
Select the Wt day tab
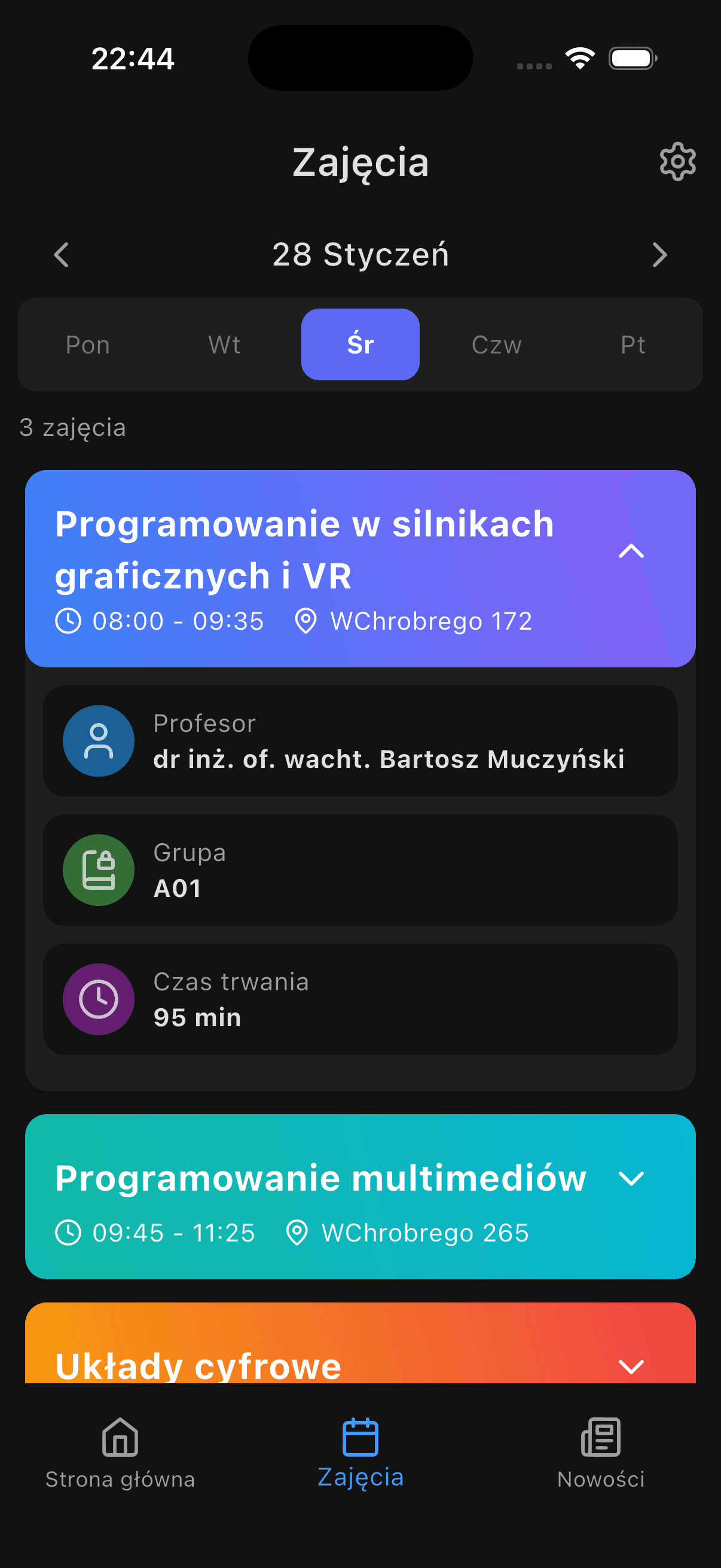[225, 345]
